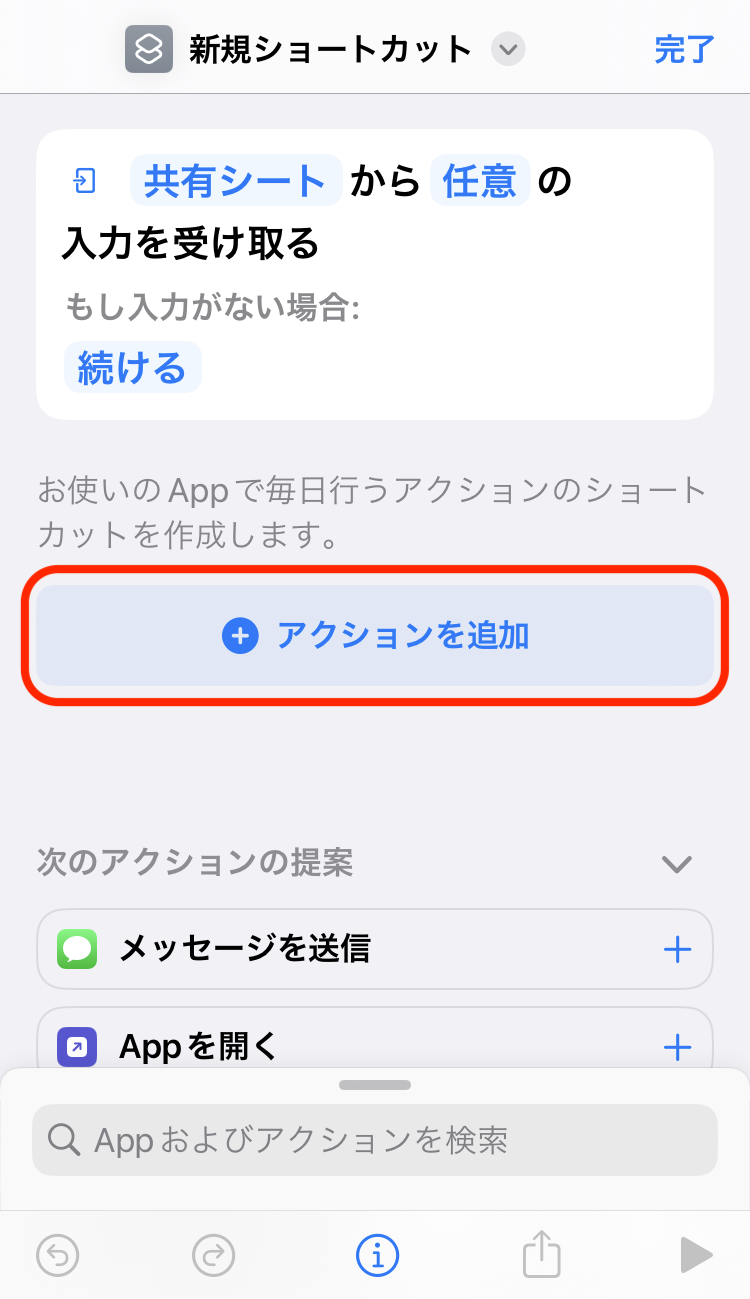Redo the last change
750x1299 pixels.
click(x=213, y=1254)
